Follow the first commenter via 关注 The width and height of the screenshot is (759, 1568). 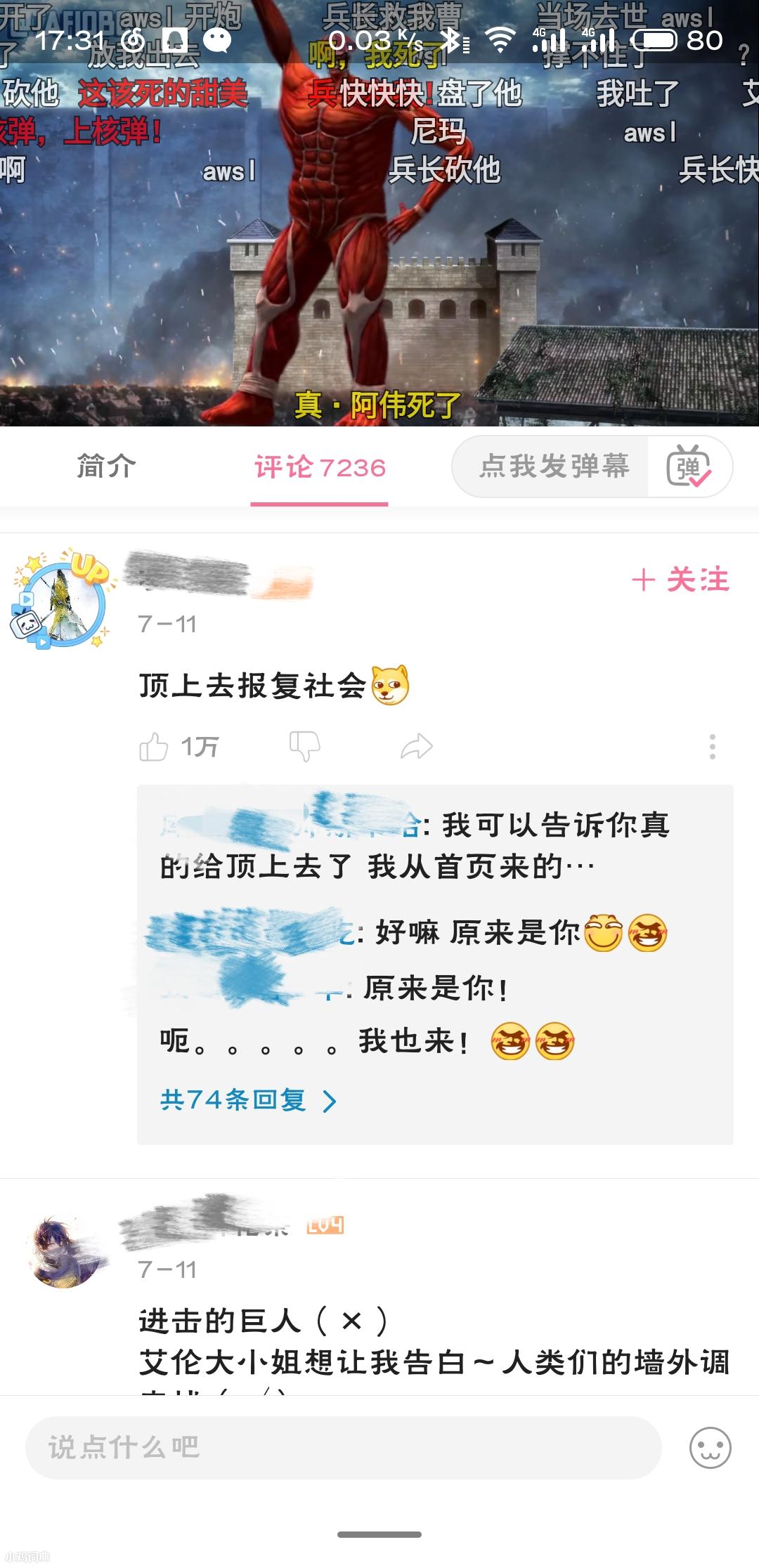coord(680,580)
